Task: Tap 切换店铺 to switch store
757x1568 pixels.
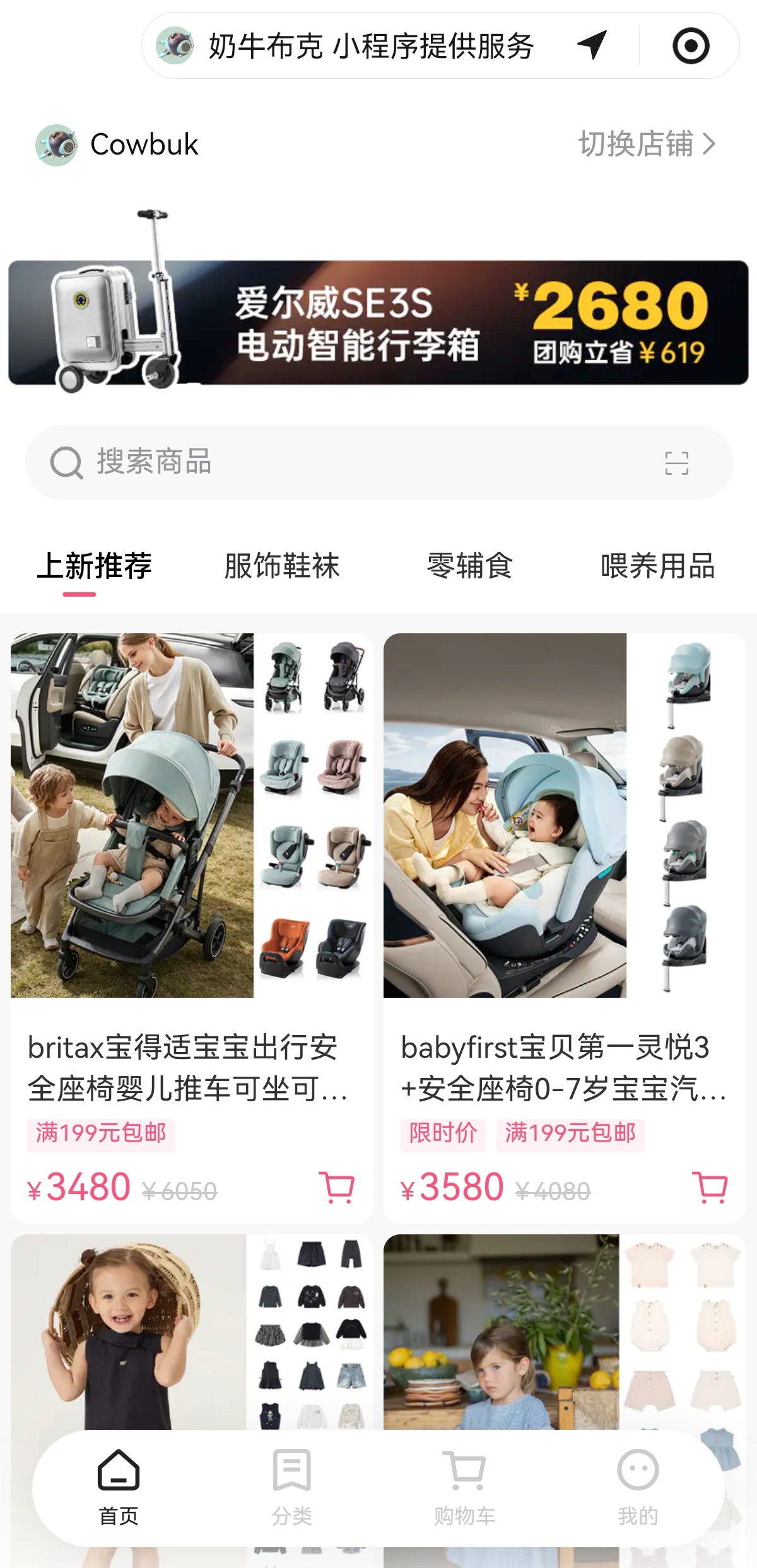Action: coord(647,144)
